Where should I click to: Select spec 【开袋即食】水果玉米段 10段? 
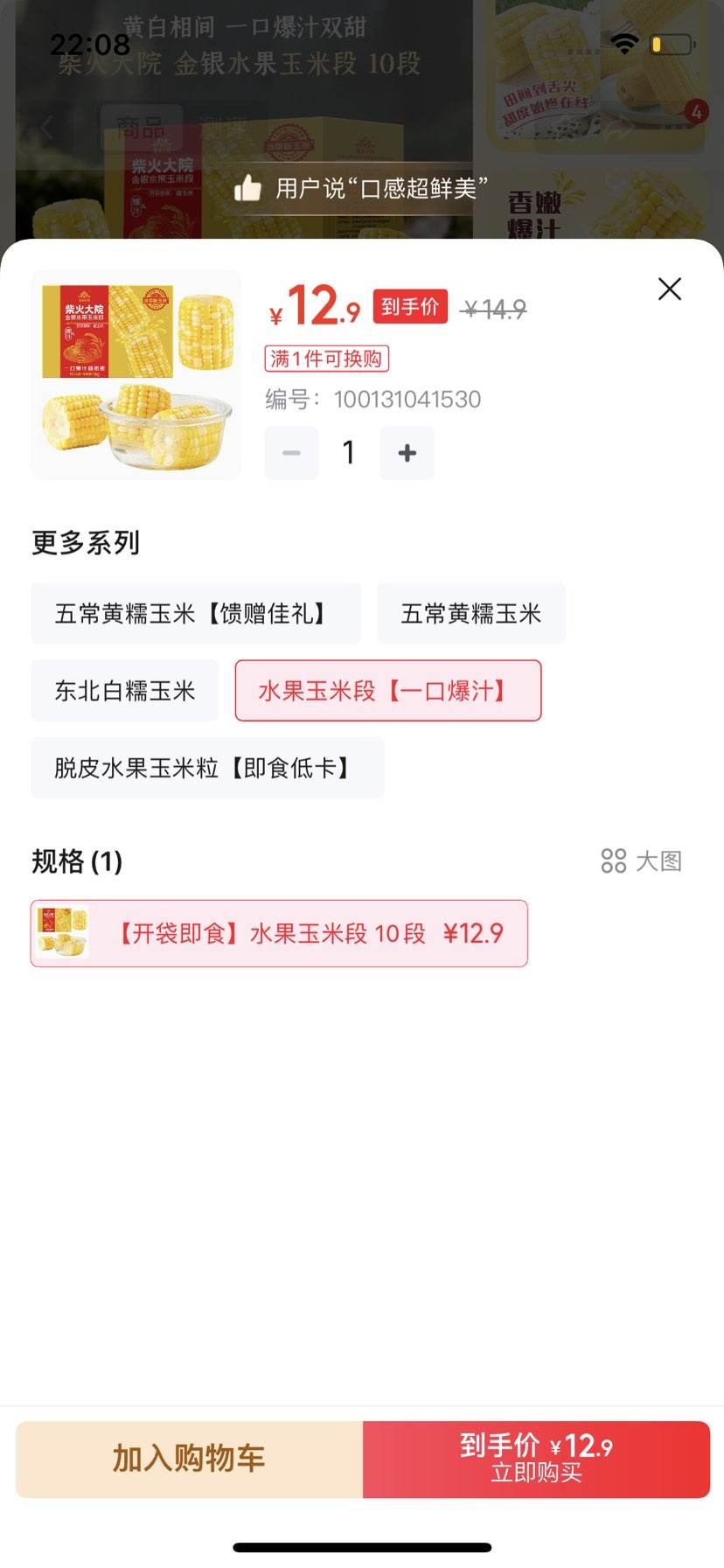[x=279, y=933]
